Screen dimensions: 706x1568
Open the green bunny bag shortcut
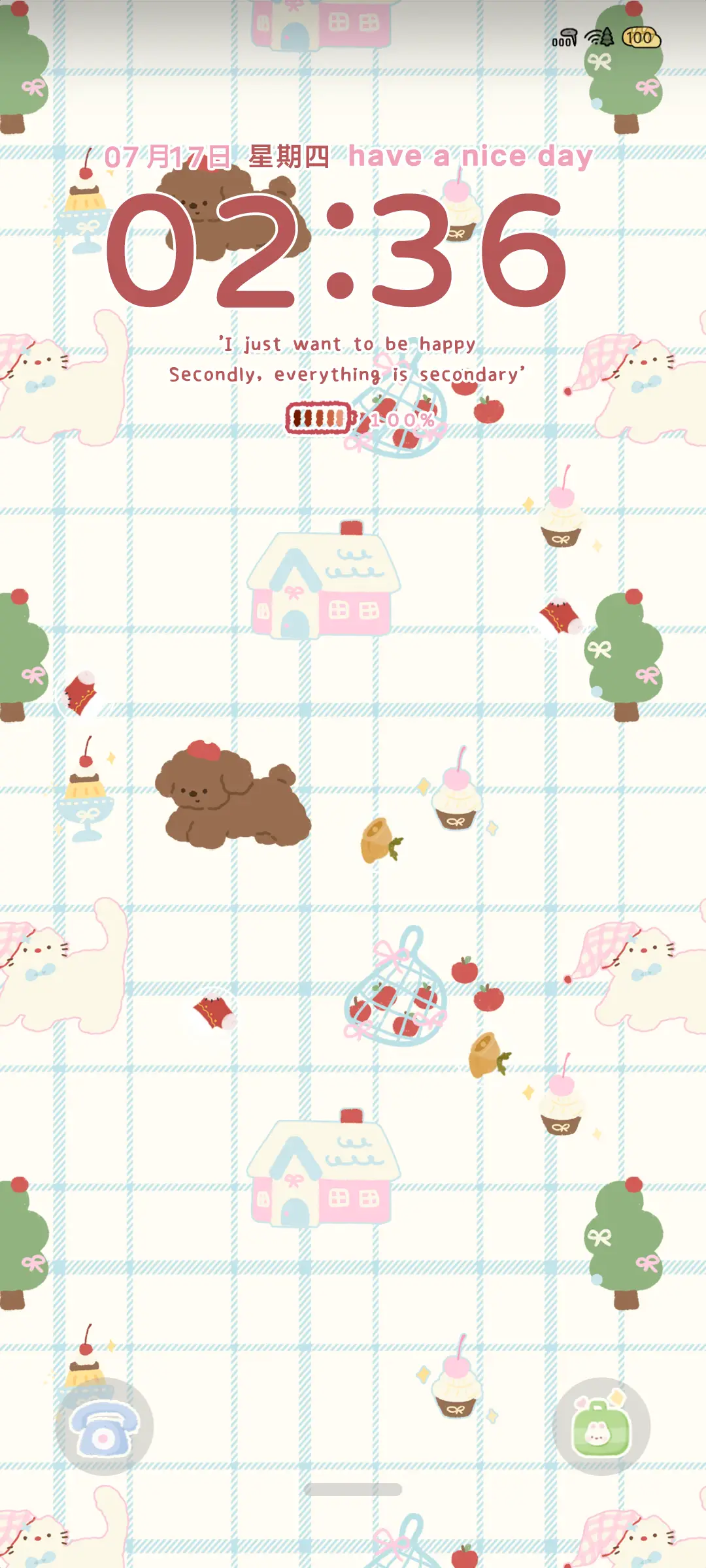(601, 1427)
